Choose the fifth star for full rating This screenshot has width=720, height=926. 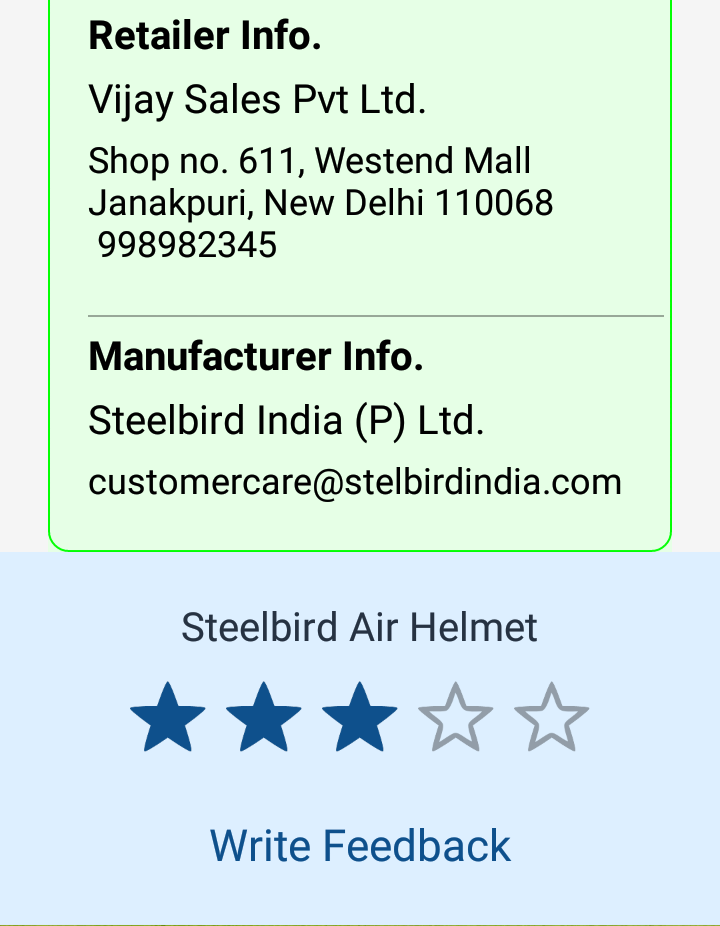[x=552, y=718]
